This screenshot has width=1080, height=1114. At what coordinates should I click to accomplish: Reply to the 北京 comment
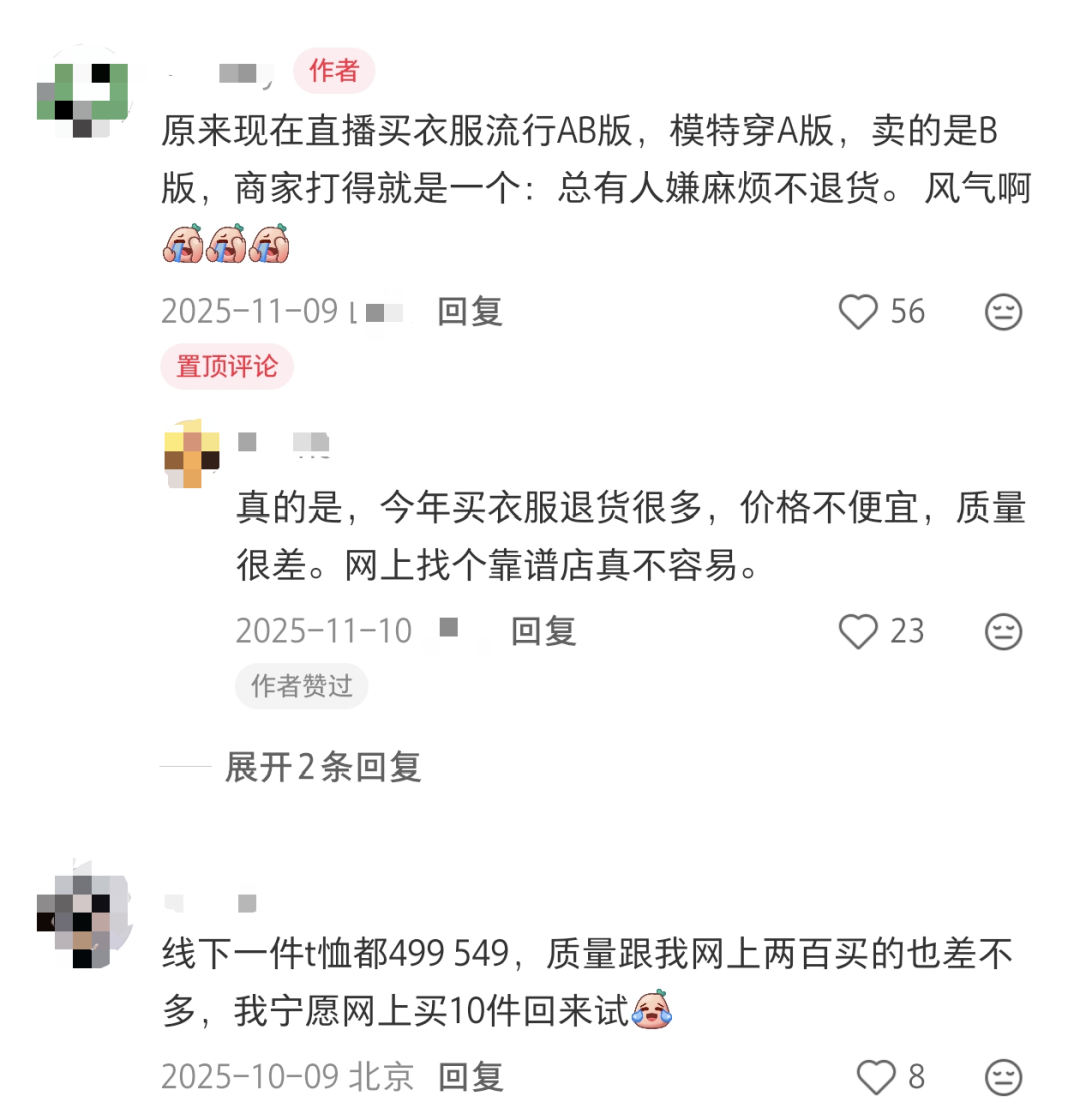click(469, 1077)
